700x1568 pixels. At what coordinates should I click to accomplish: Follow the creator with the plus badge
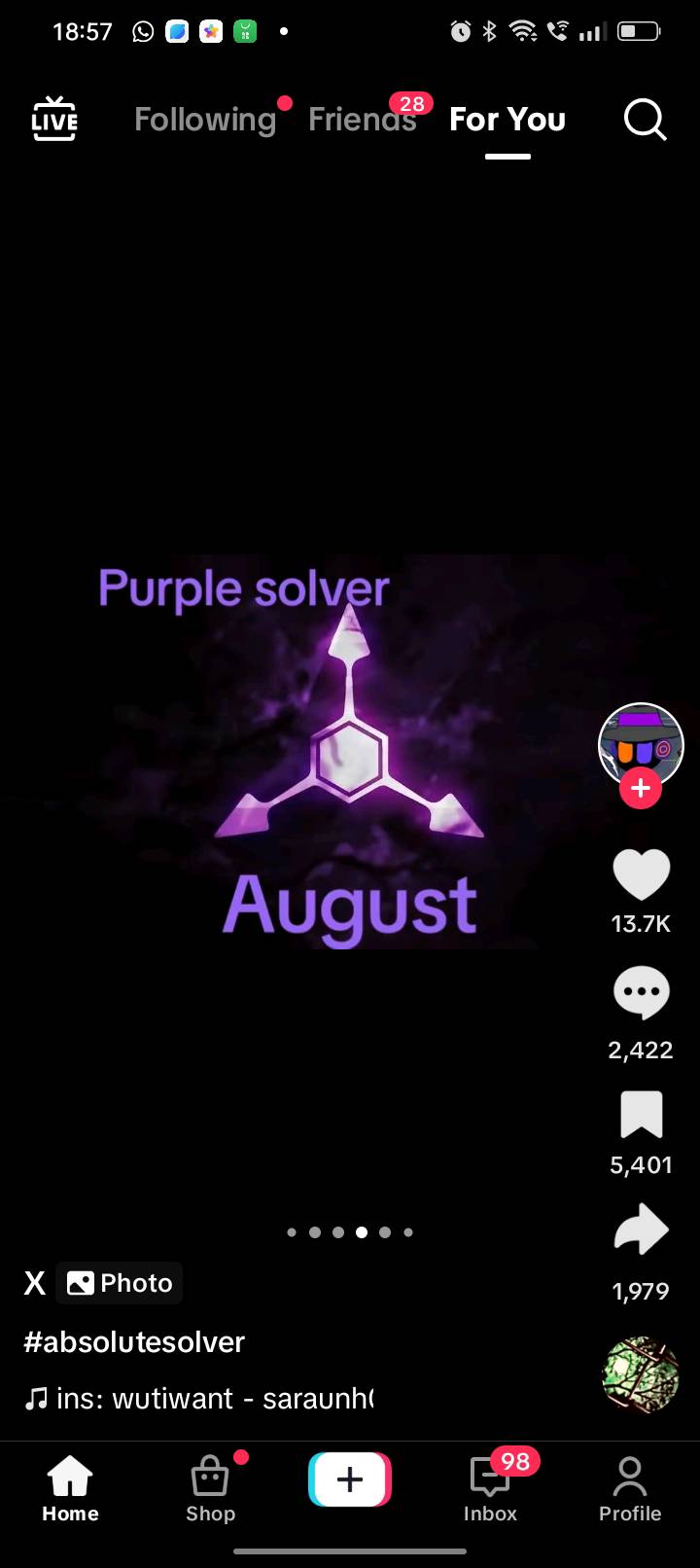tap(641, 788)
